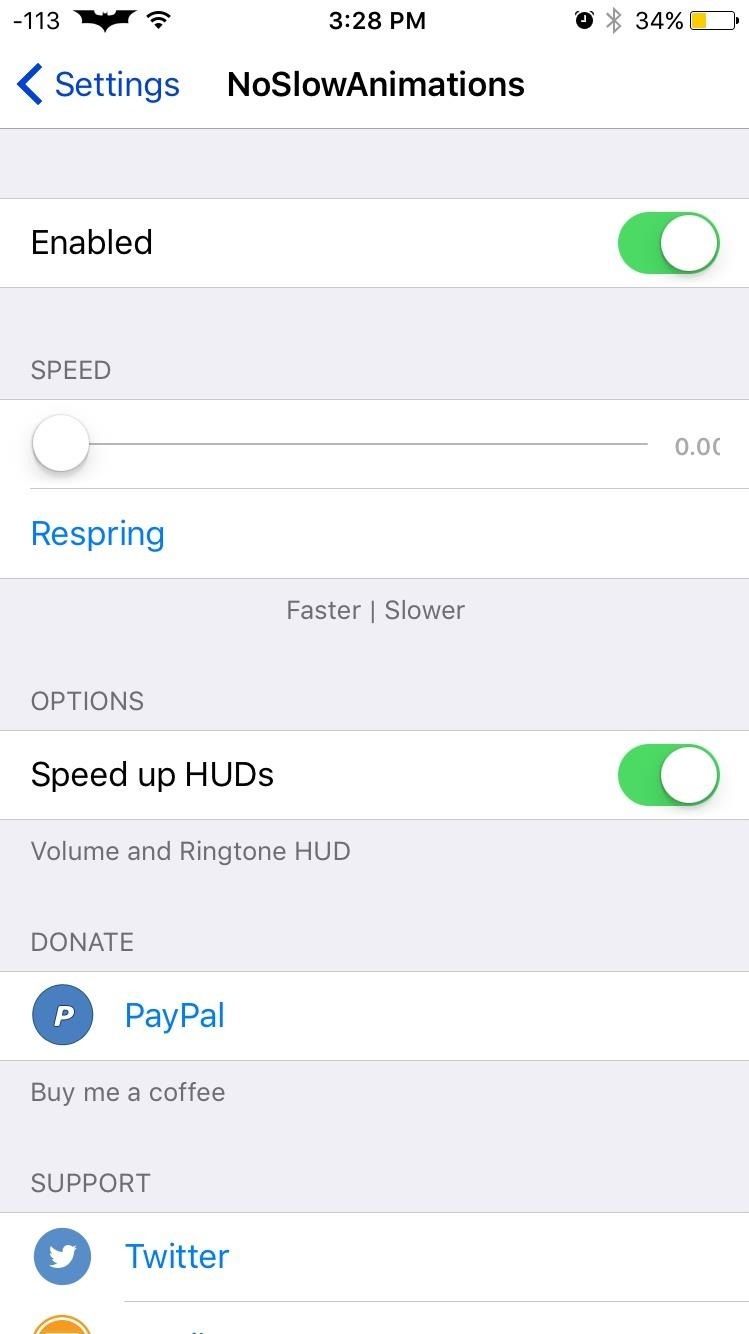
Task: Tap the slider value showing 0.00
Action: pos(698,446)
